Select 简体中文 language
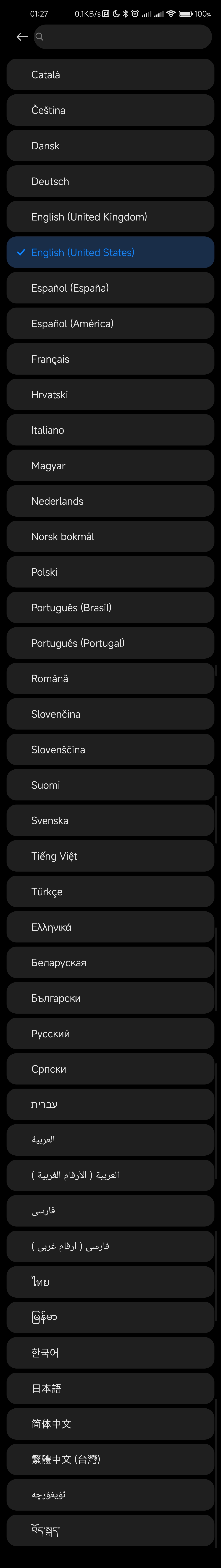The width and height of the screenshot is (221, 1568). 110,1424
